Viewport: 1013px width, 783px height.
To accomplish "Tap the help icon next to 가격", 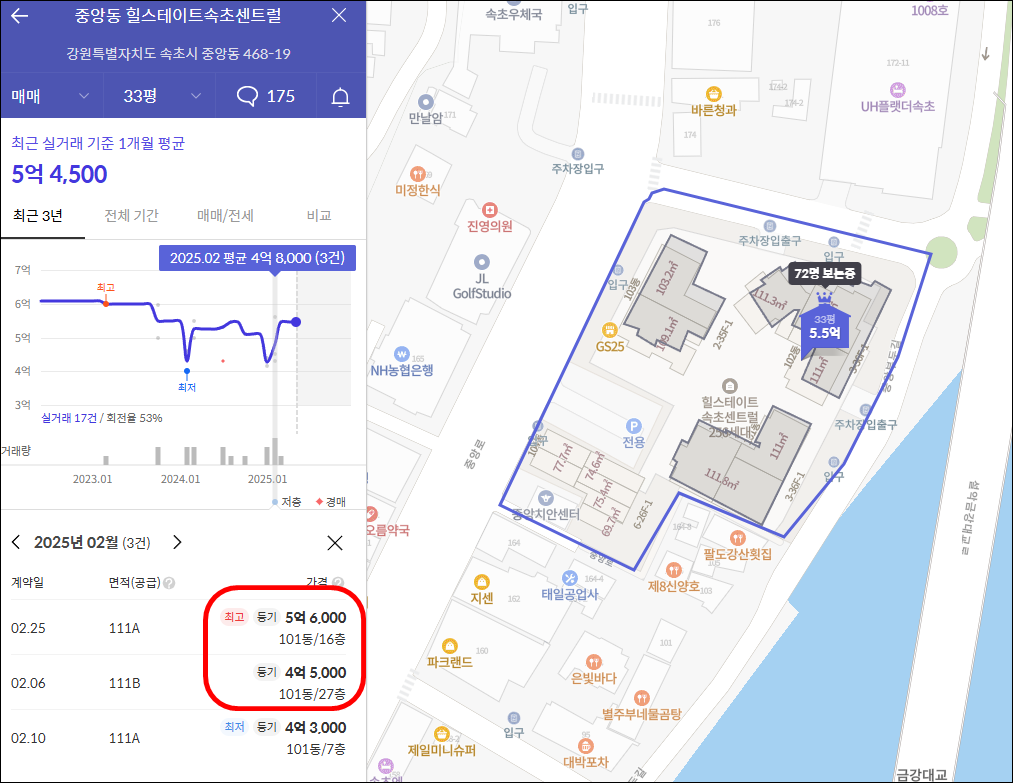I will (x=338, y=583).
